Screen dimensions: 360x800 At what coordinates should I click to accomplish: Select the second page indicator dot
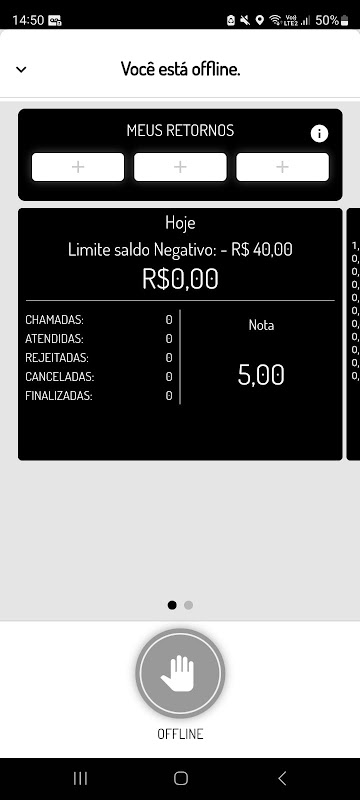point(189,605)
